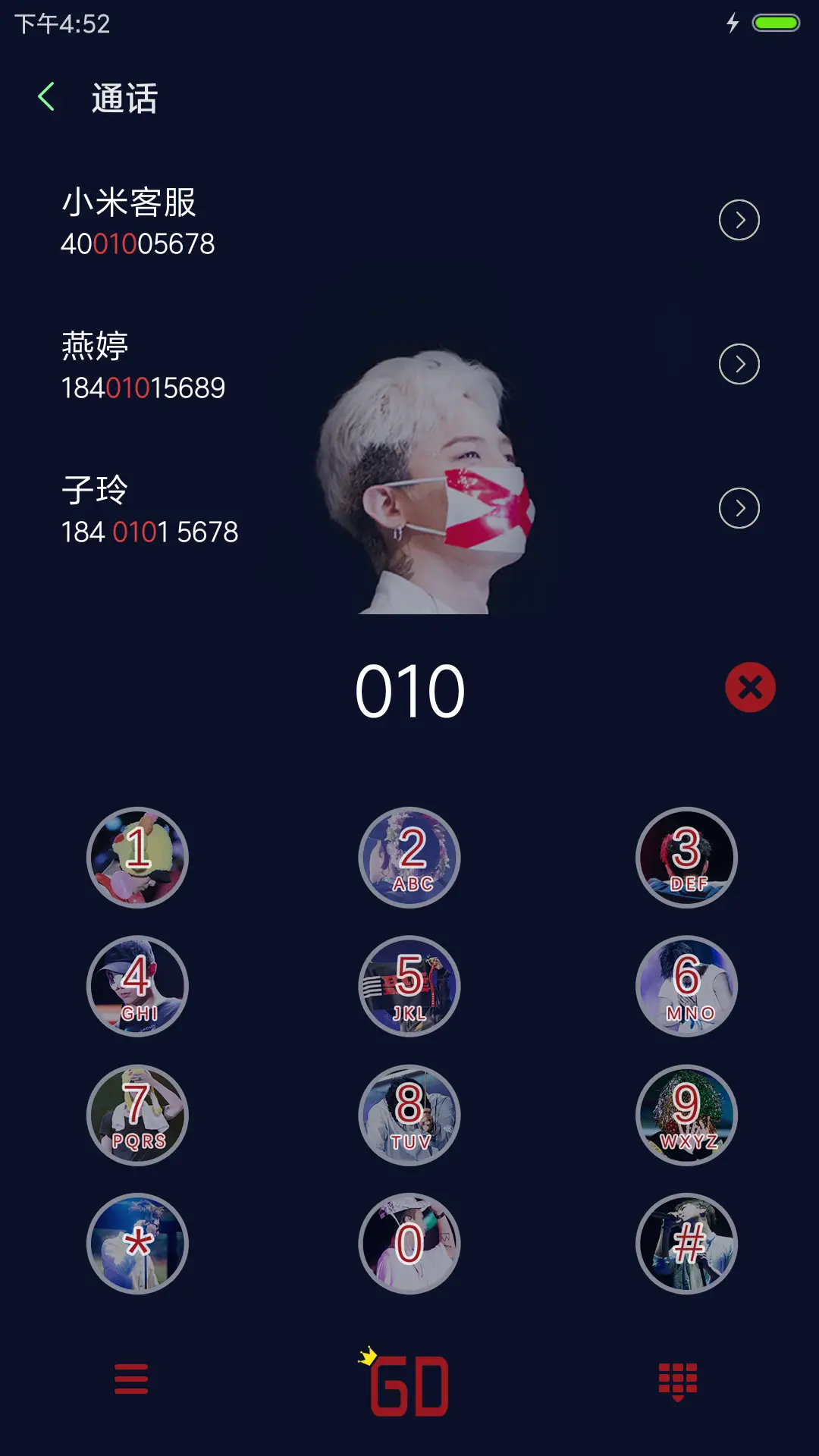Tap the red delete button to erase digits
Viewport: 819px width, 1456px height.
(749, 687)
